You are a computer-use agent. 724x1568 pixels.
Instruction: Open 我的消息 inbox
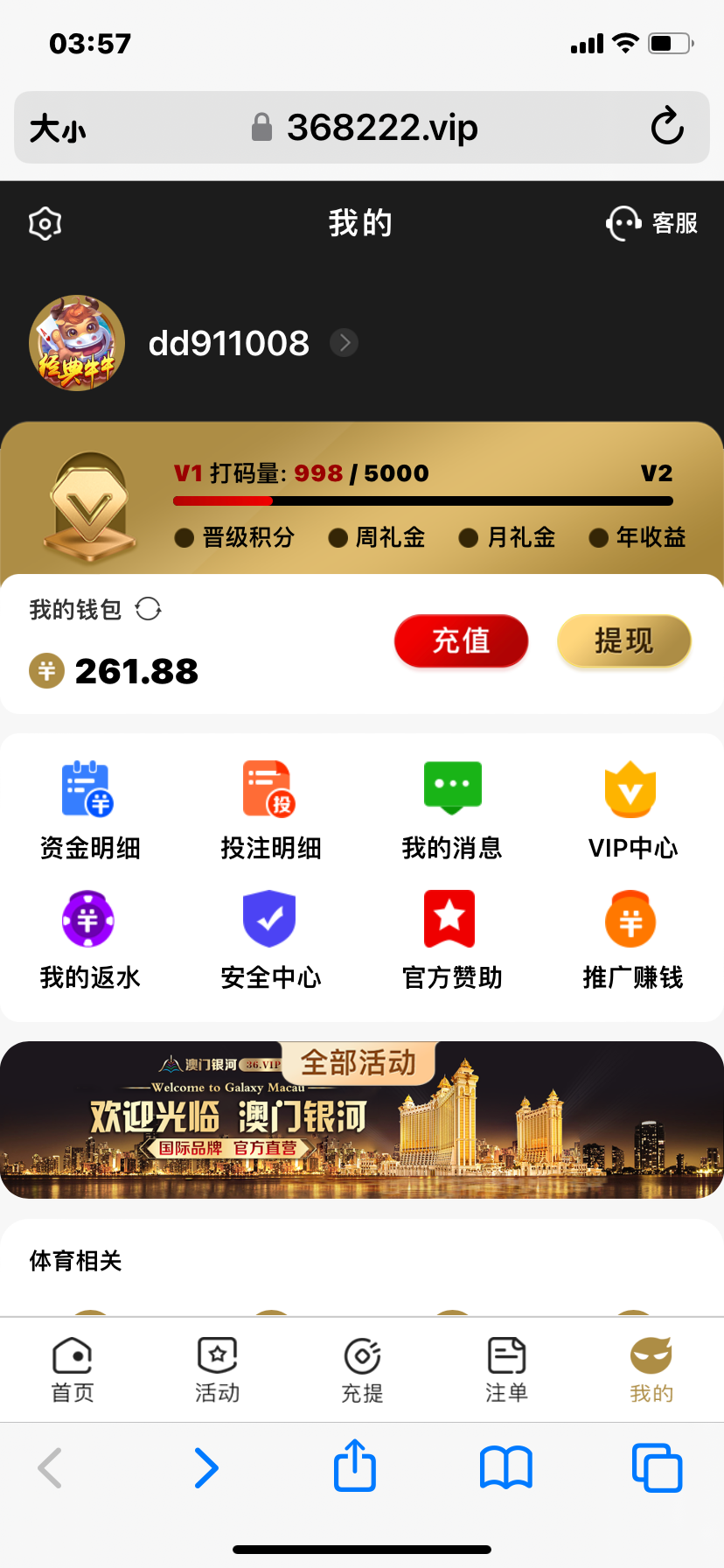tap(452, 810)
